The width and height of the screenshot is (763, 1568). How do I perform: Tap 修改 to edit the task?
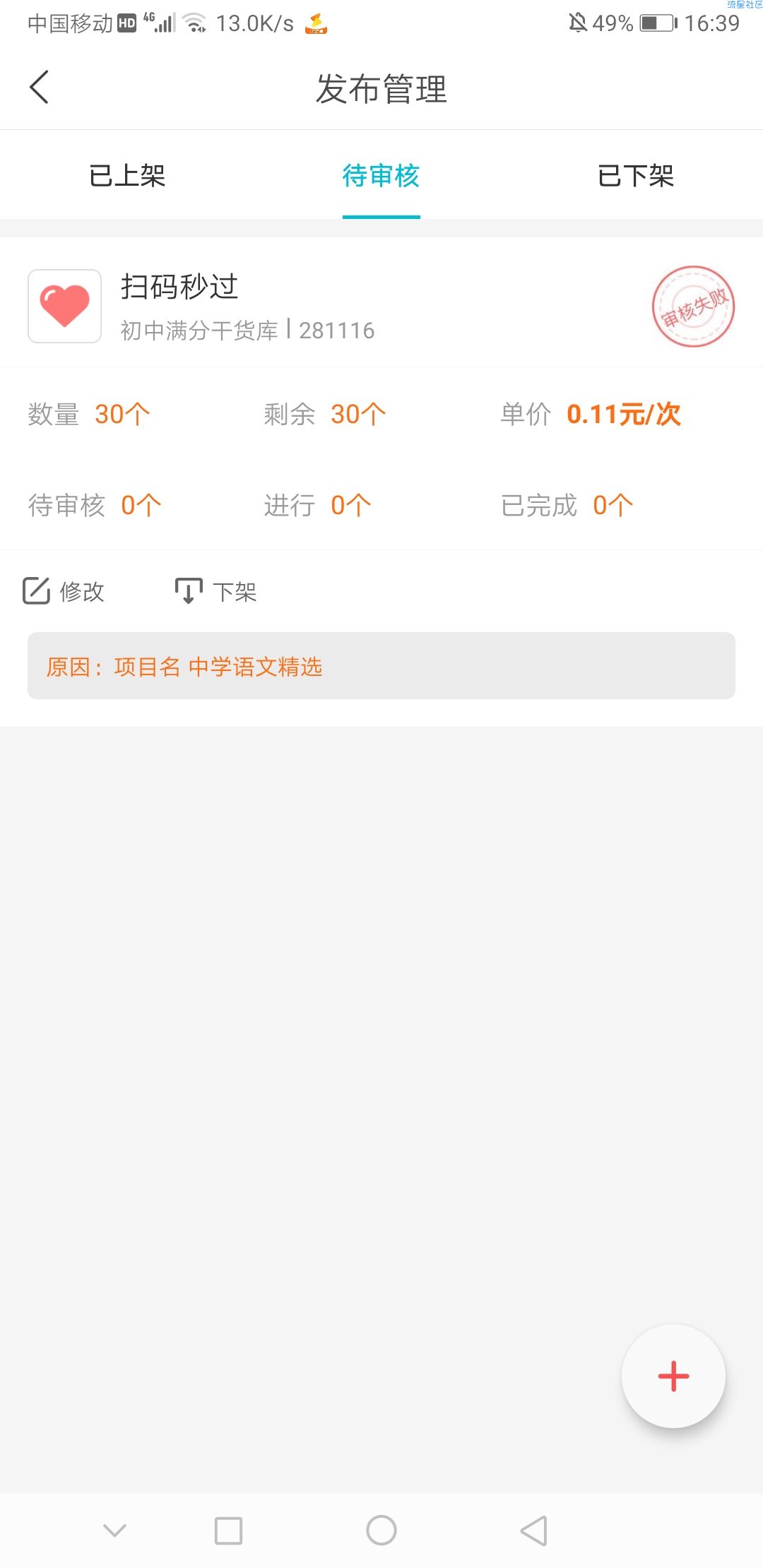tap(64, 591)
